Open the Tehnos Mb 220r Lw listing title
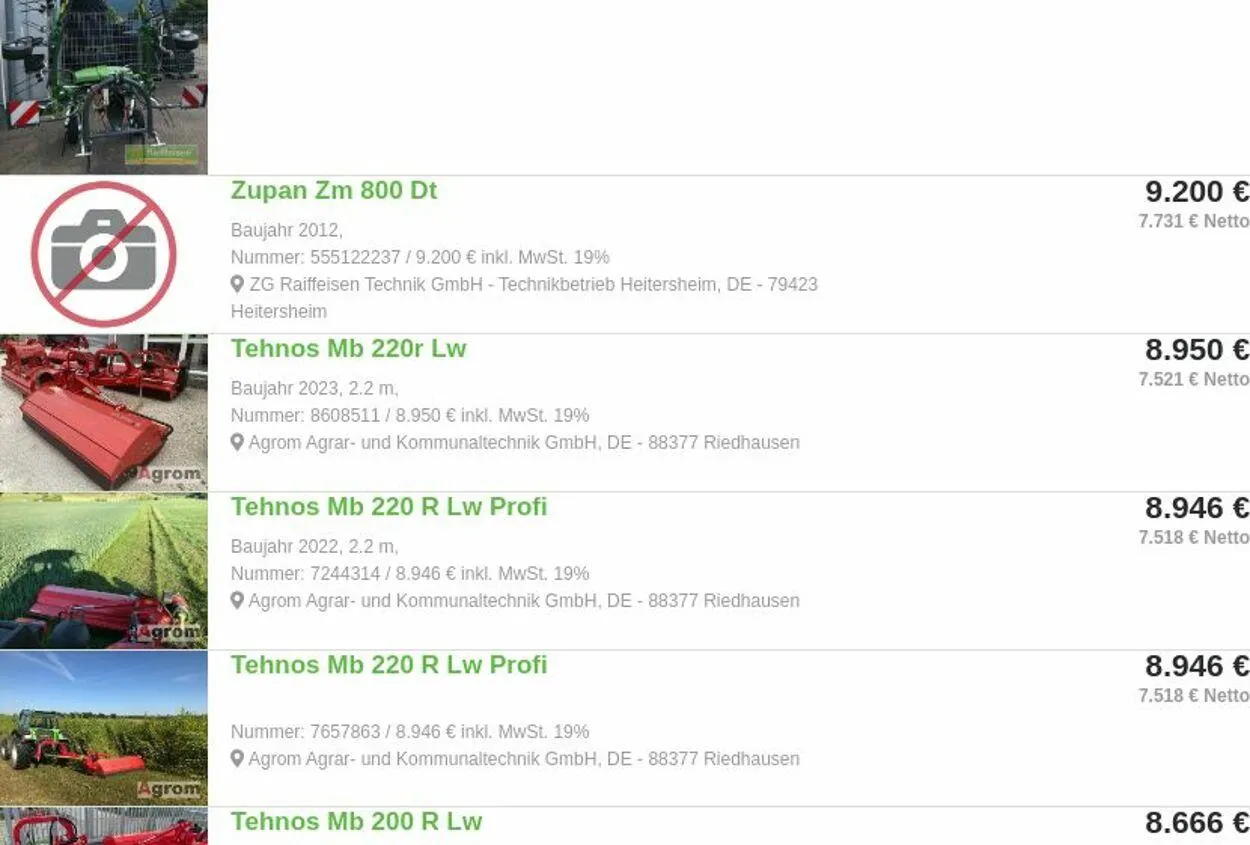The height and width of the screenshot is (845, 1250). [348, 348]
